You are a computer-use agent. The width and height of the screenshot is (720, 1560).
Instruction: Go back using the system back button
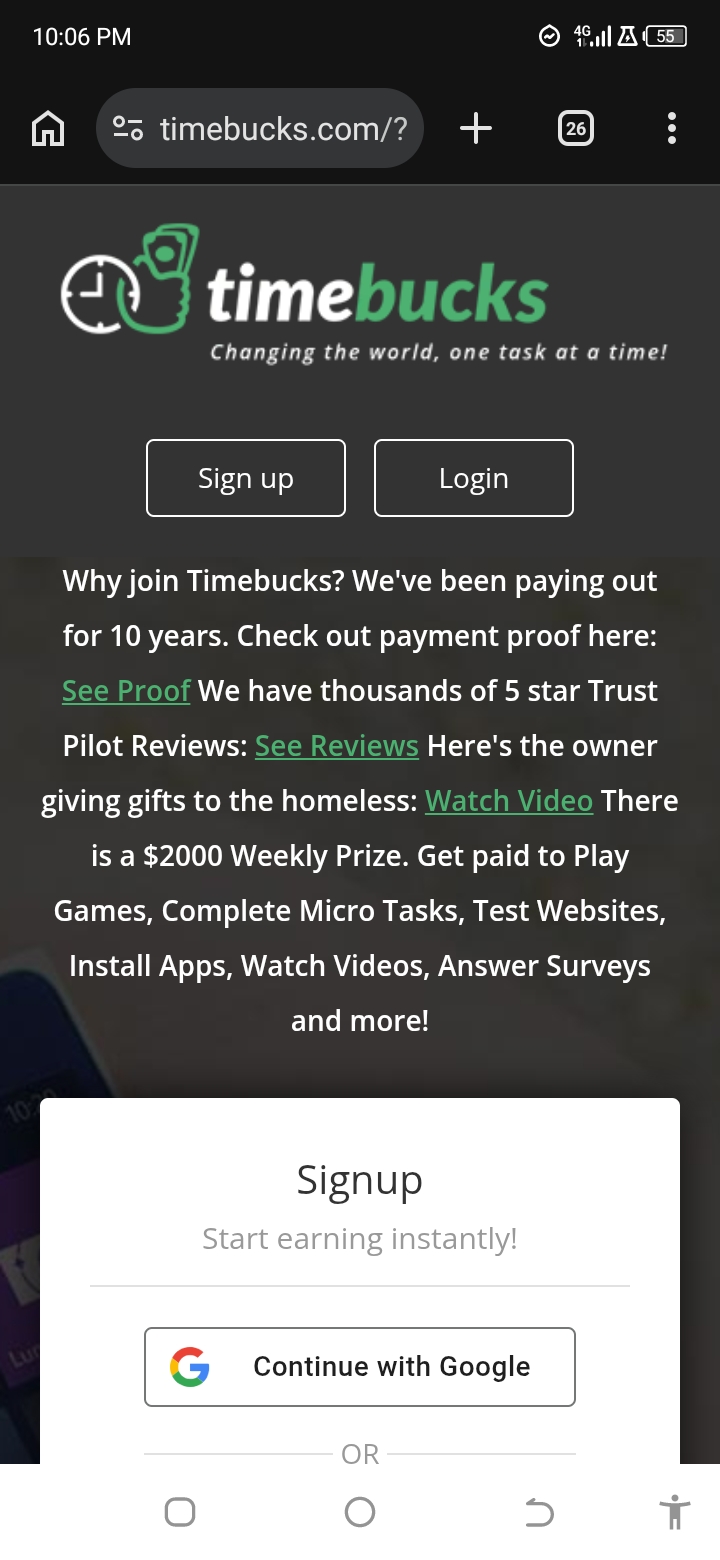[539, 1513]
